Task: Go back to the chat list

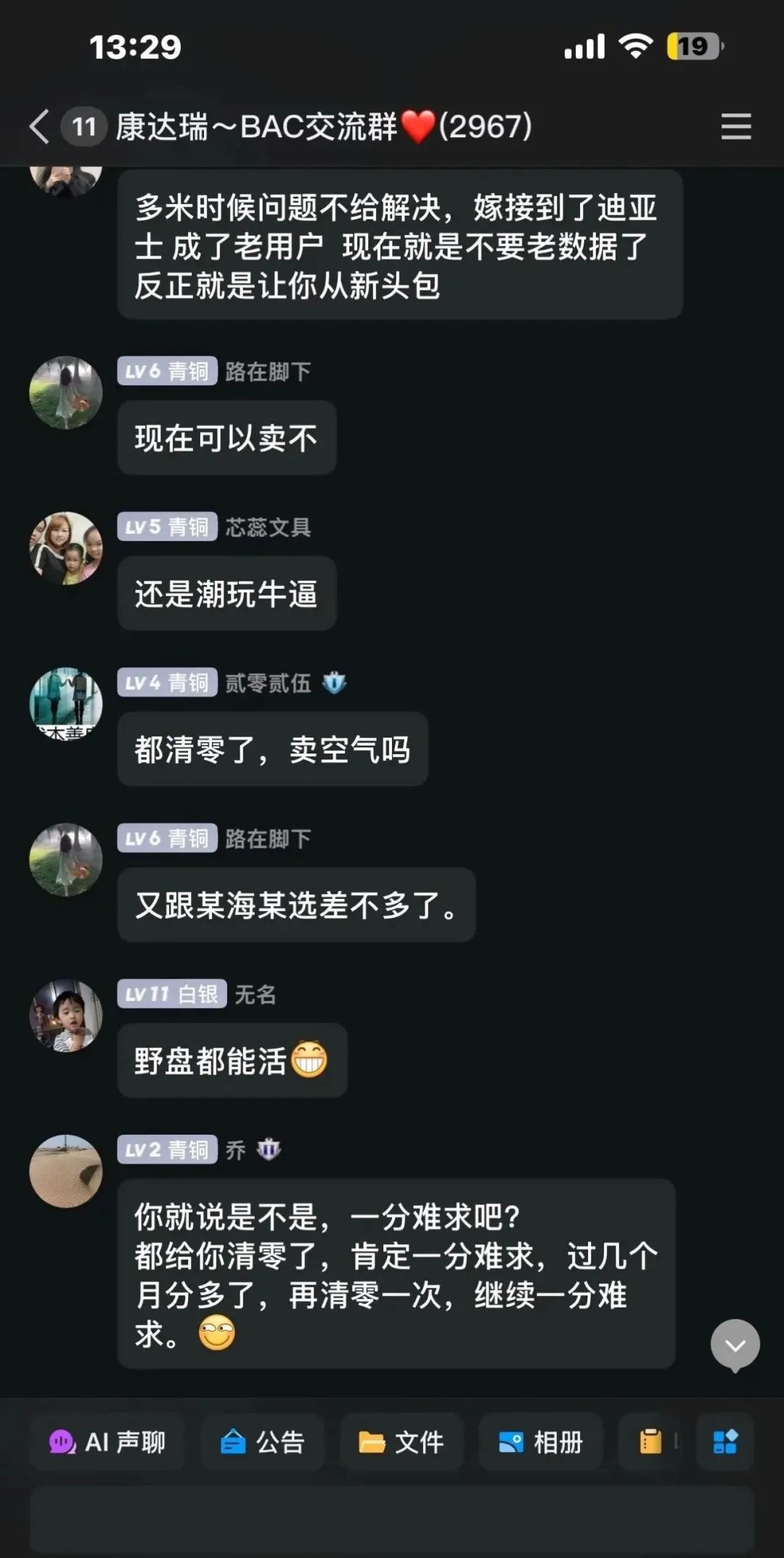Action: coord(40,127)
